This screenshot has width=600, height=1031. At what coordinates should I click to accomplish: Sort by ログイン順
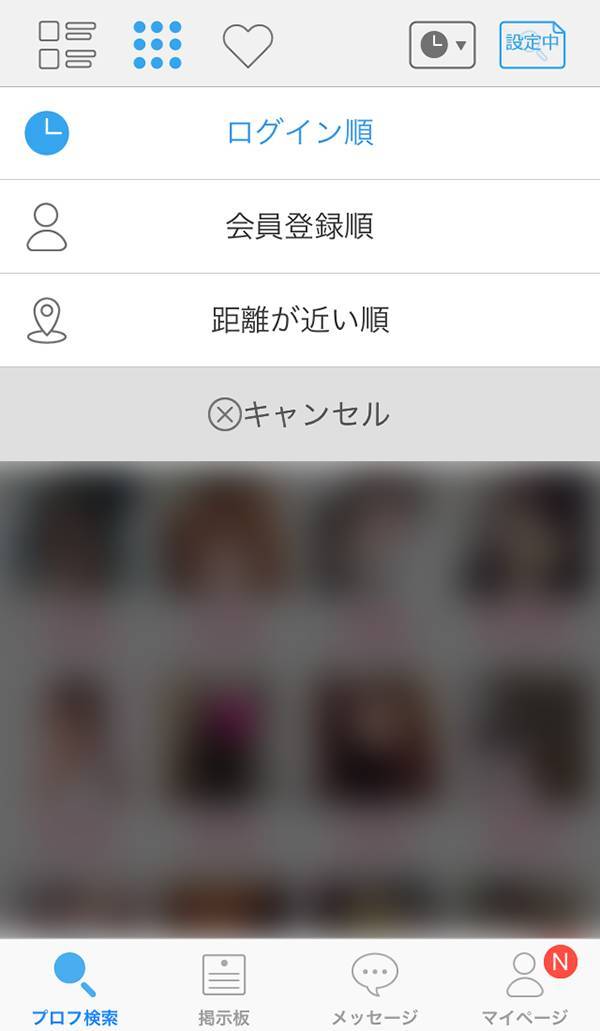[300, 133]
